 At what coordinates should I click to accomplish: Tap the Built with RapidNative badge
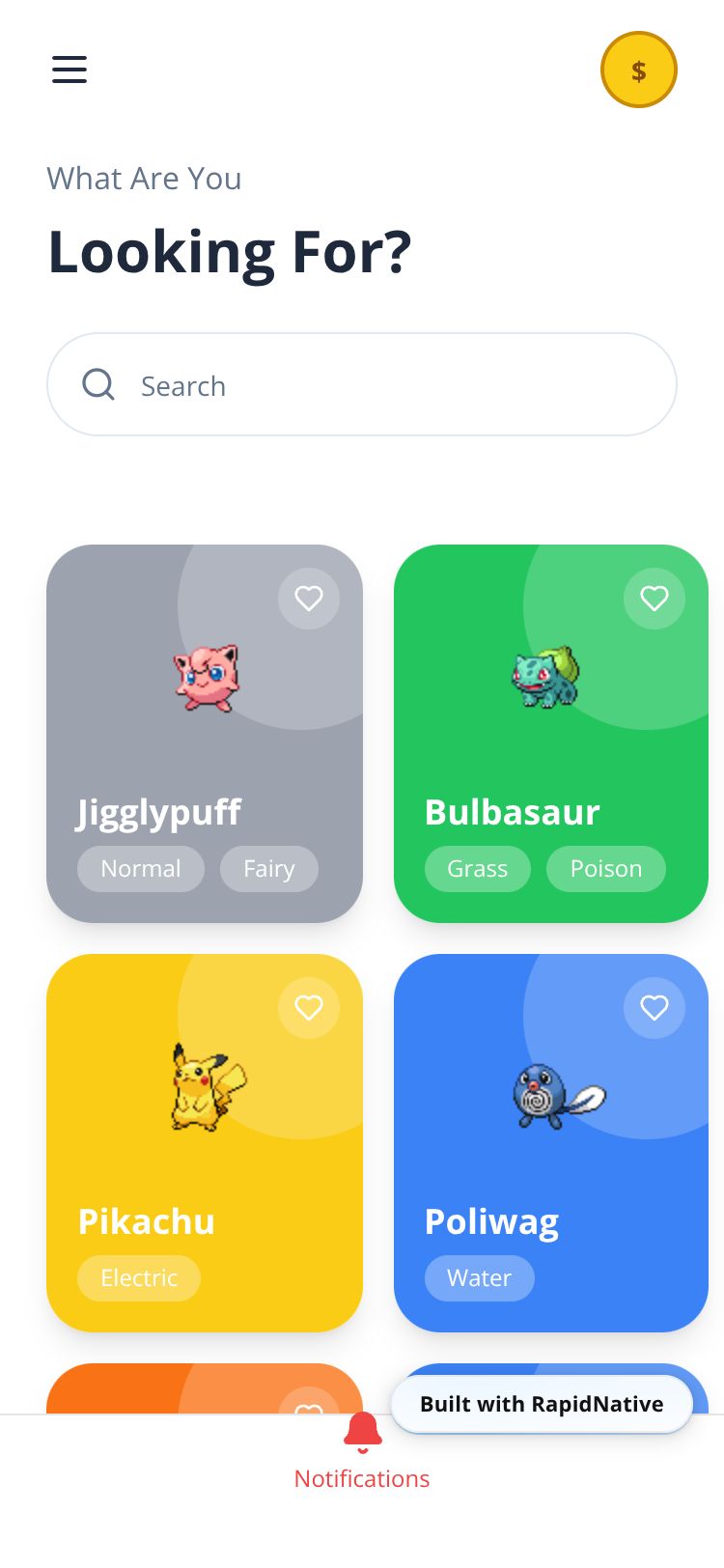pyautogui.click(x=542, y=1404)
